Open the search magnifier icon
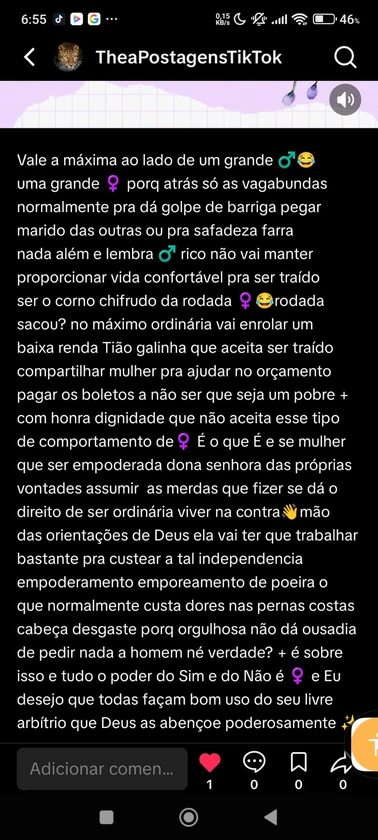378x840 pixels. [x=345, y=57]
